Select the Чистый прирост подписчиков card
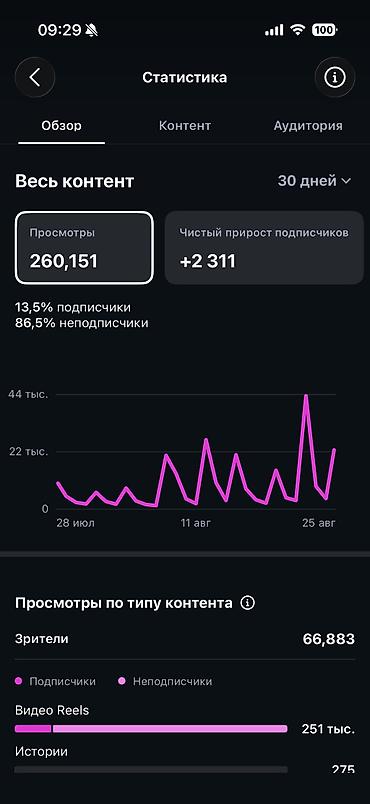Image resolution: width=370 pixels, height=804 pixels. tap(264, 248)
